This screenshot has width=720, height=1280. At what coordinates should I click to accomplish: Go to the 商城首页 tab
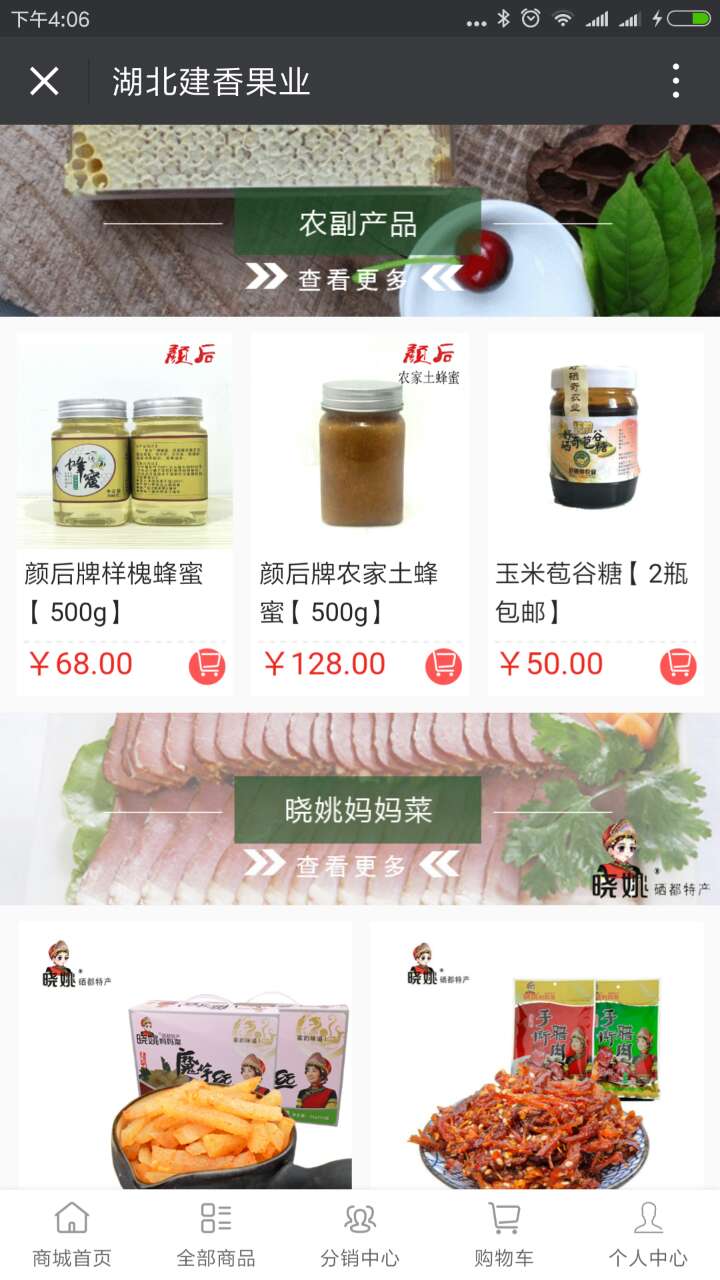pos(72,1234)
